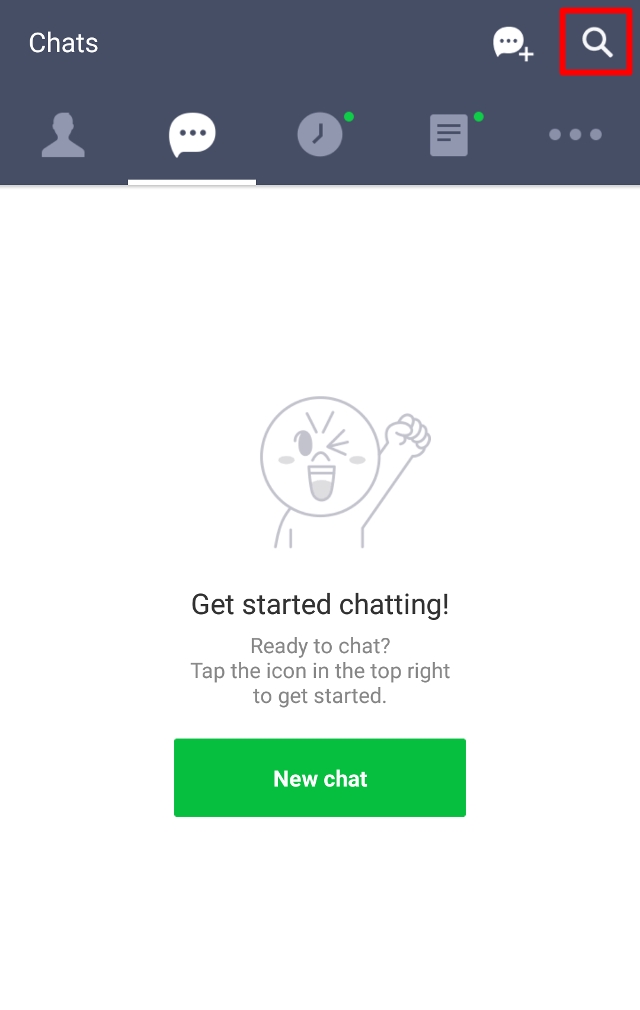The image size is (640, 1010).
Task: Switch to the Friends tab
Action: click(x=63, y=134)
